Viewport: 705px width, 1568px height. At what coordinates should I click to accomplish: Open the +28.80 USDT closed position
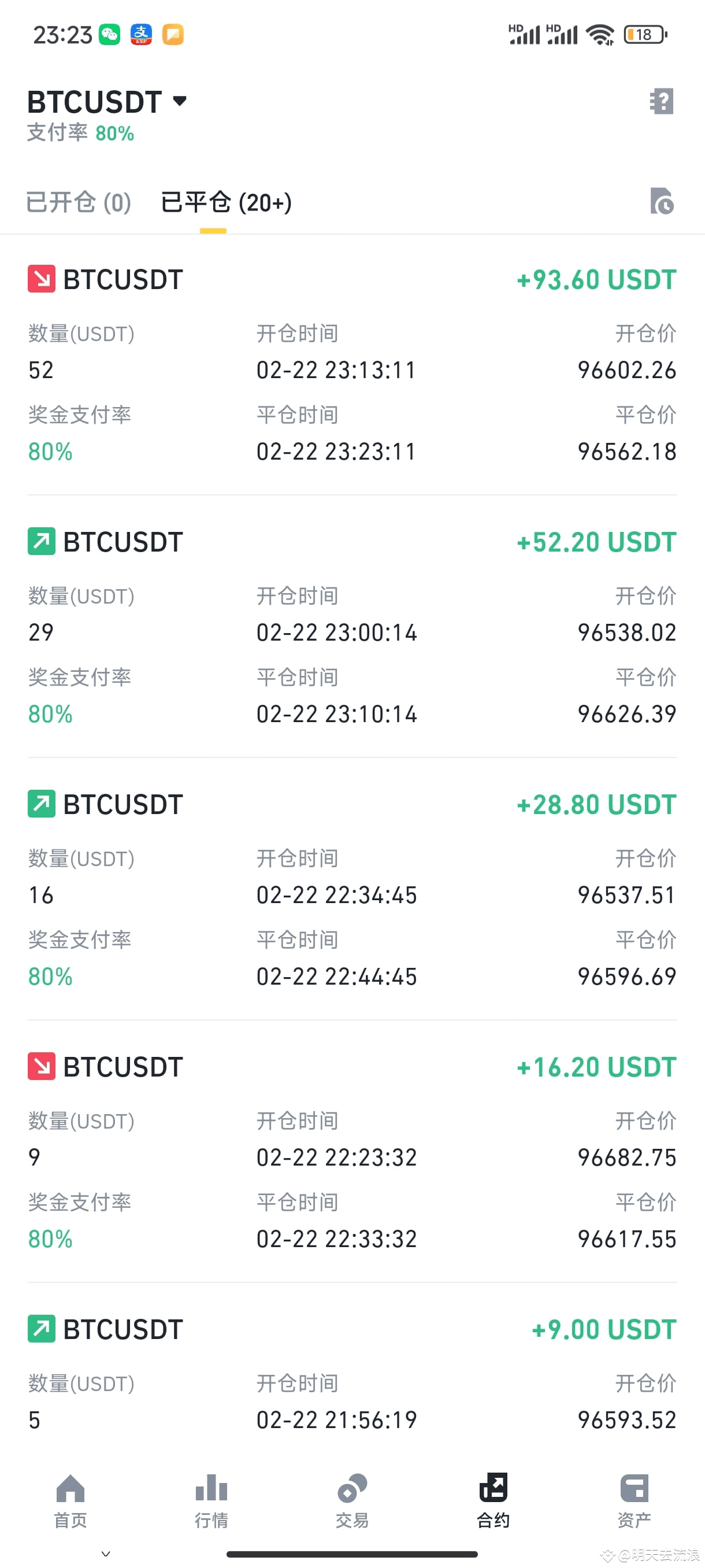pos(352,889)
